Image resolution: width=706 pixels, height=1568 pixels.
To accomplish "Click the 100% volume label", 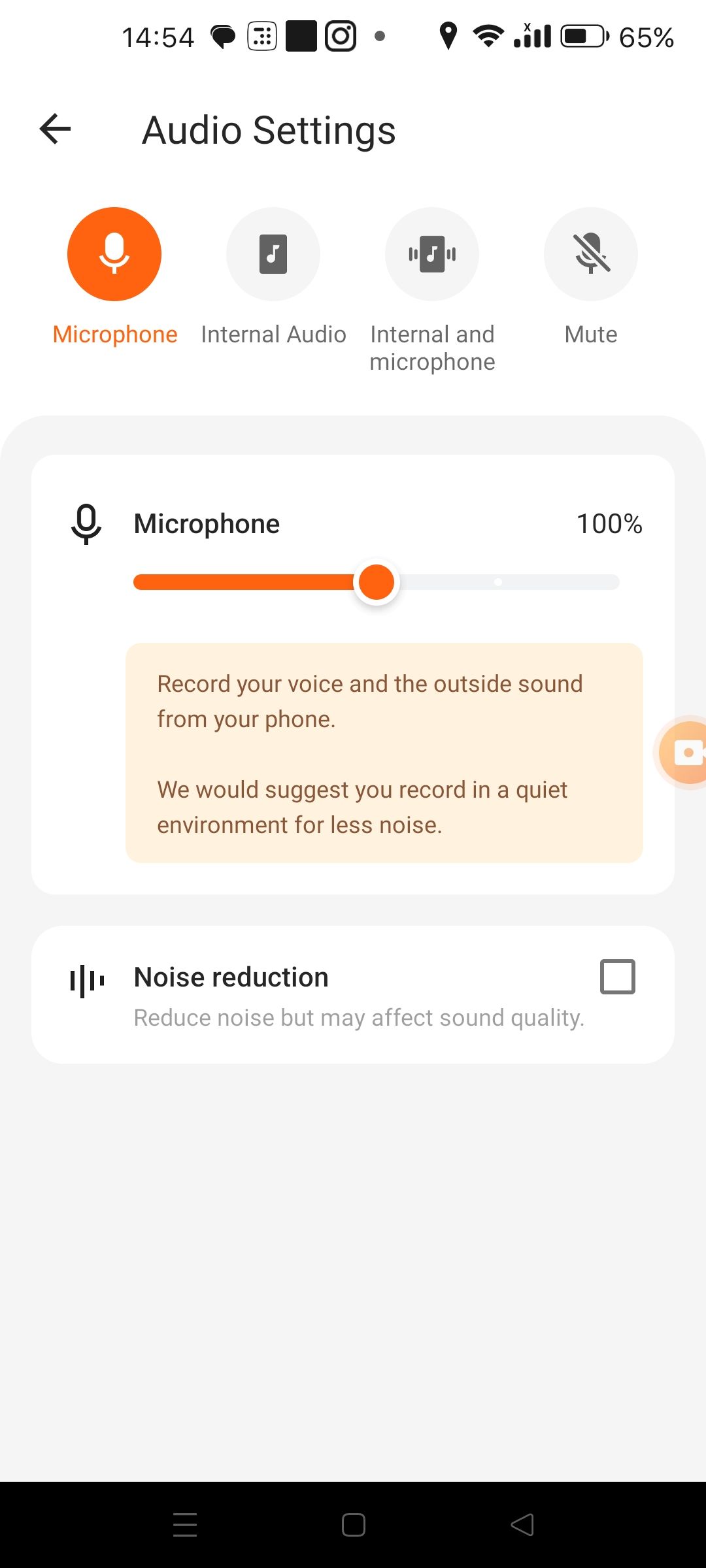I will [x=609, y=523].
